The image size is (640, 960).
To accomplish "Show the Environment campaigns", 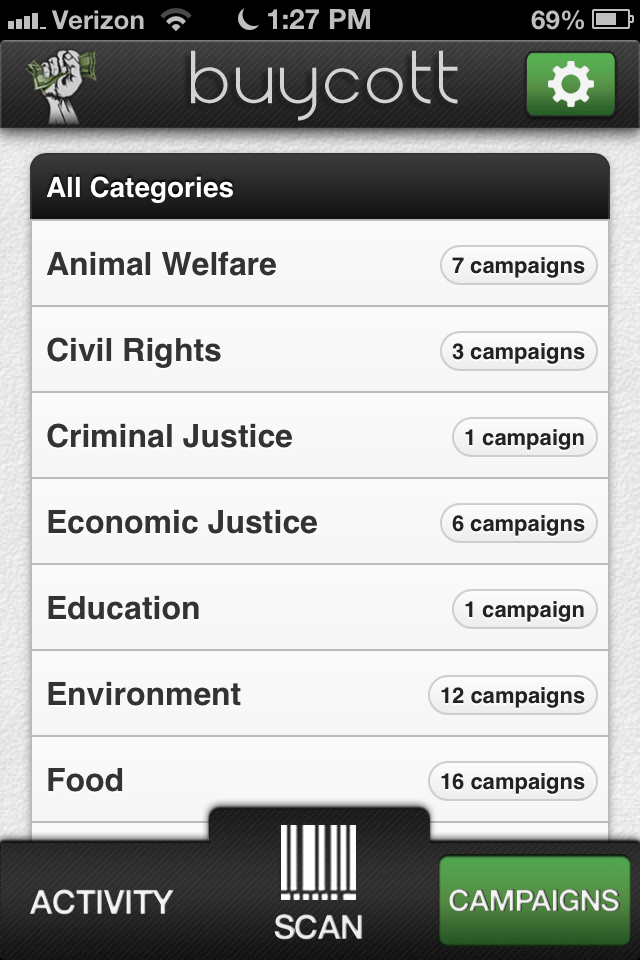I will (320, 695).
